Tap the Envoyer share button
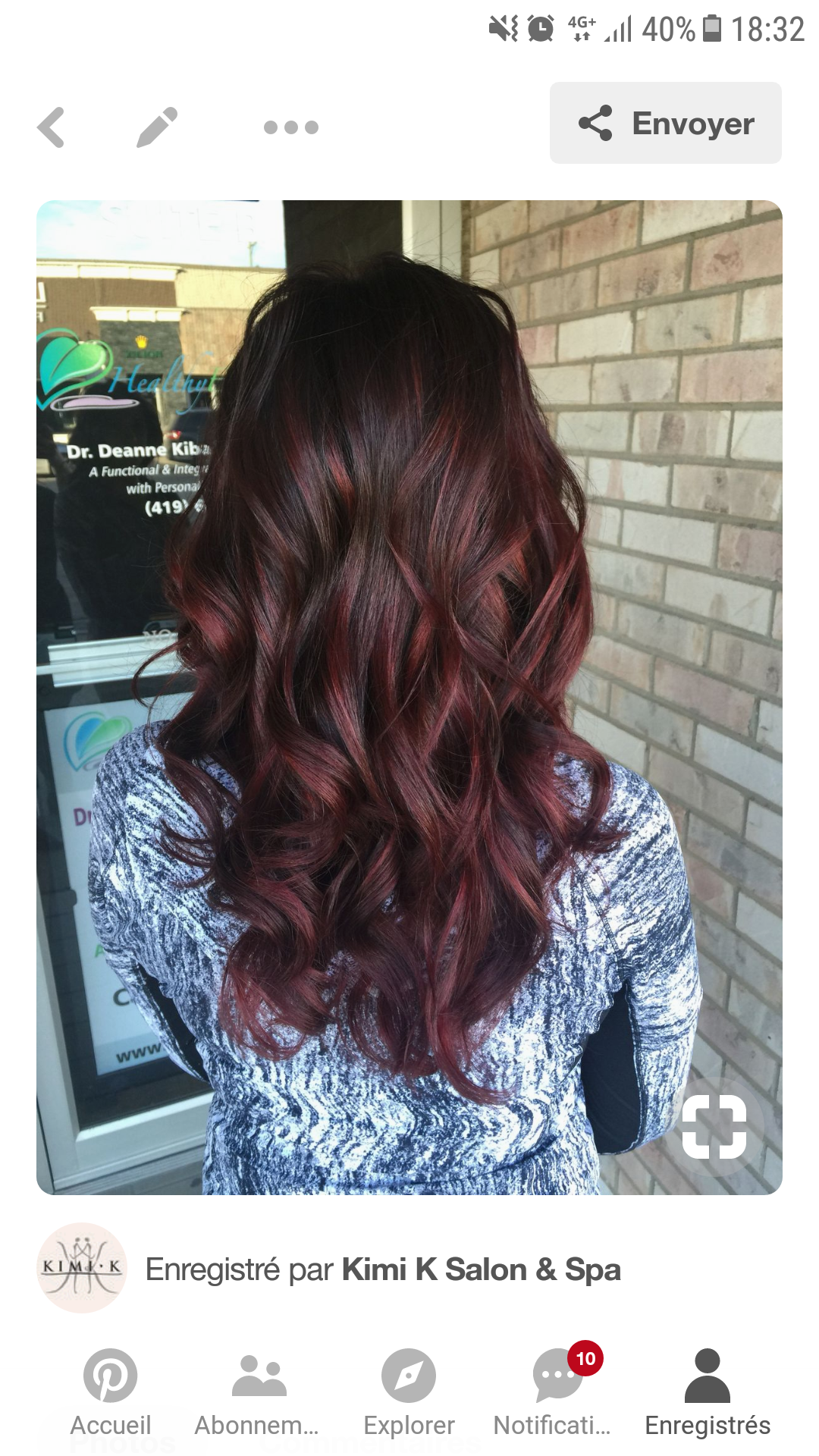This screenshot has height=1456, width=819. [x=665, y=123]
